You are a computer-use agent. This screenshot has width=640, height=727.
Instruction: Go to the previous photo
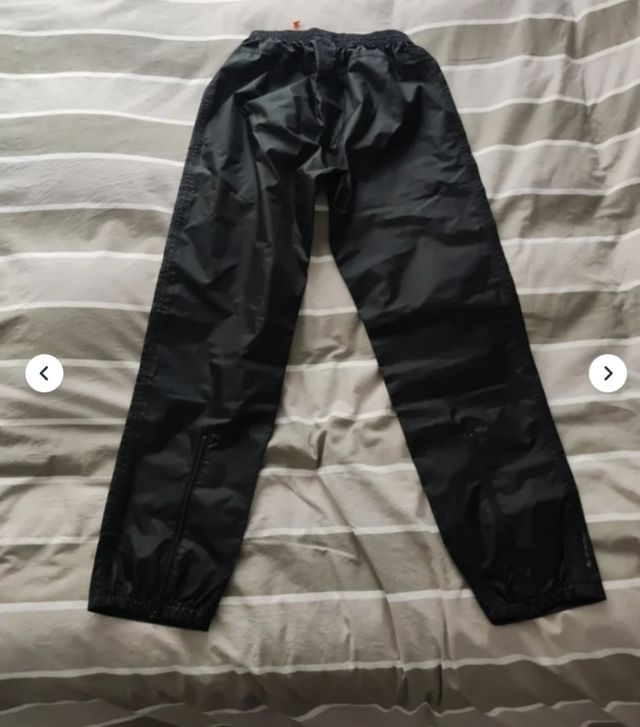(44, 373)
